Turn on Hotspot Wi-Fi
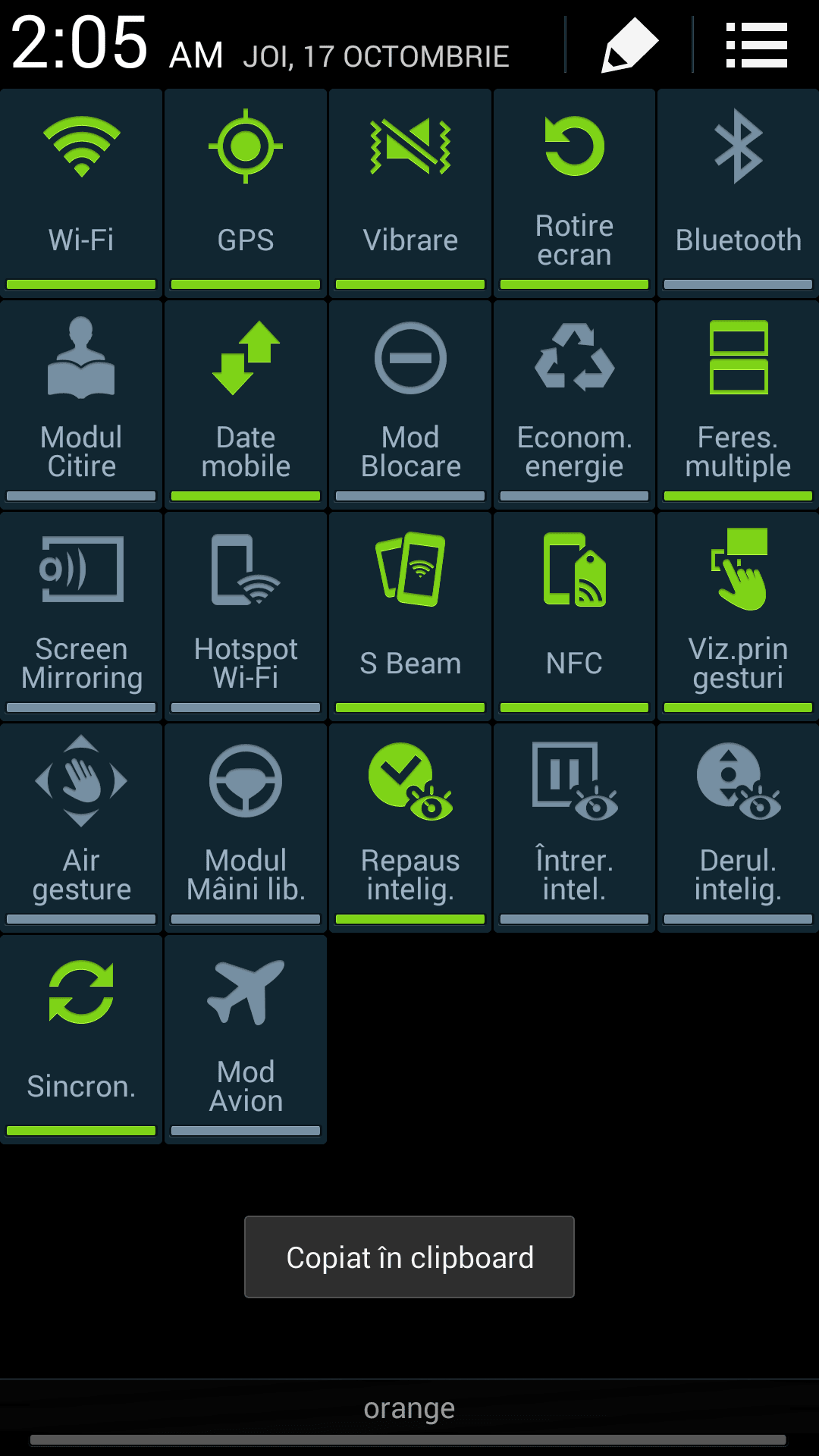 tap(246, 616)
